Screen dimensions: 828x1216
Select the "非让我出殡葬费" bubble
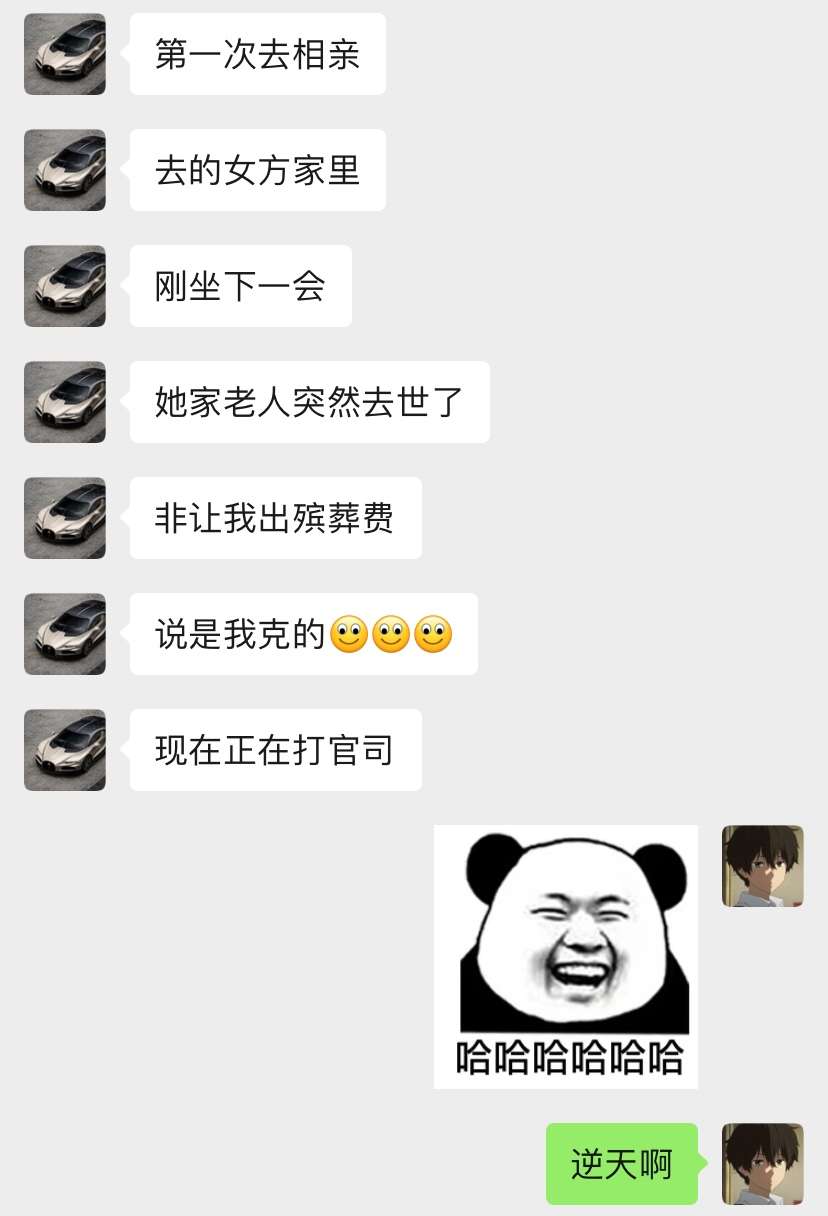point(275,518)
